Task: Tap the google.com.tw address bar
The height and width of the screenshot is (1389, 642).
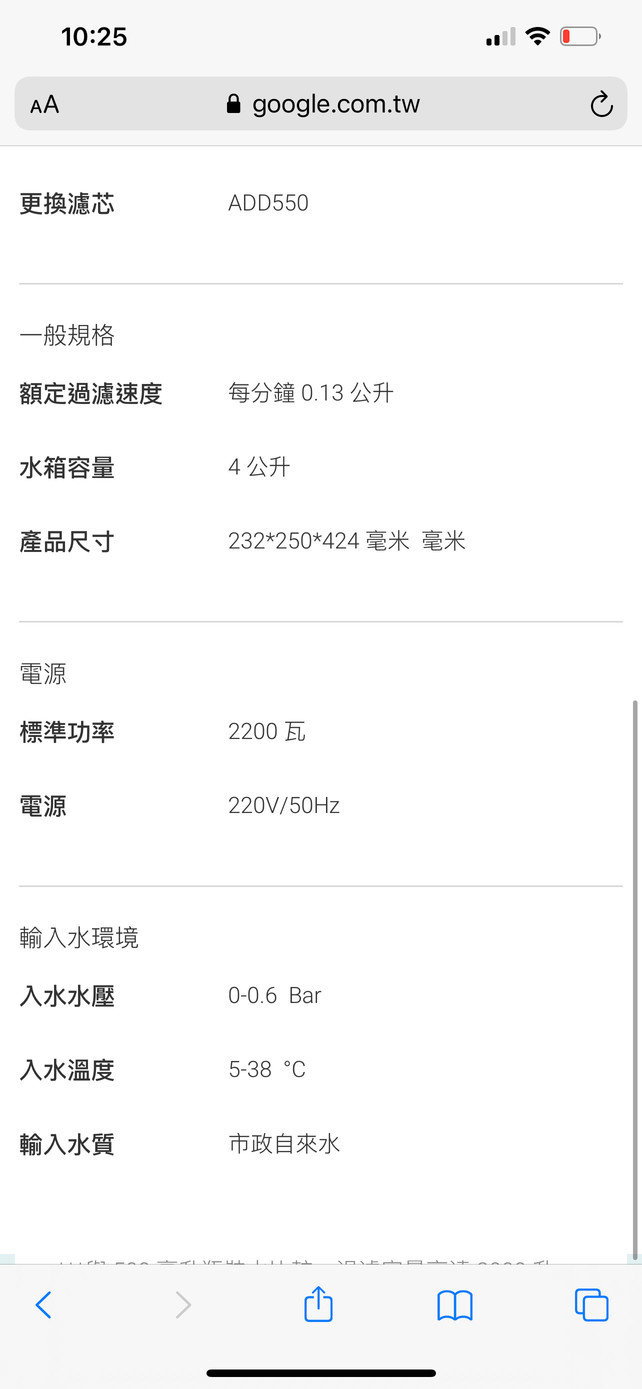Action: [x=321, y=104]
